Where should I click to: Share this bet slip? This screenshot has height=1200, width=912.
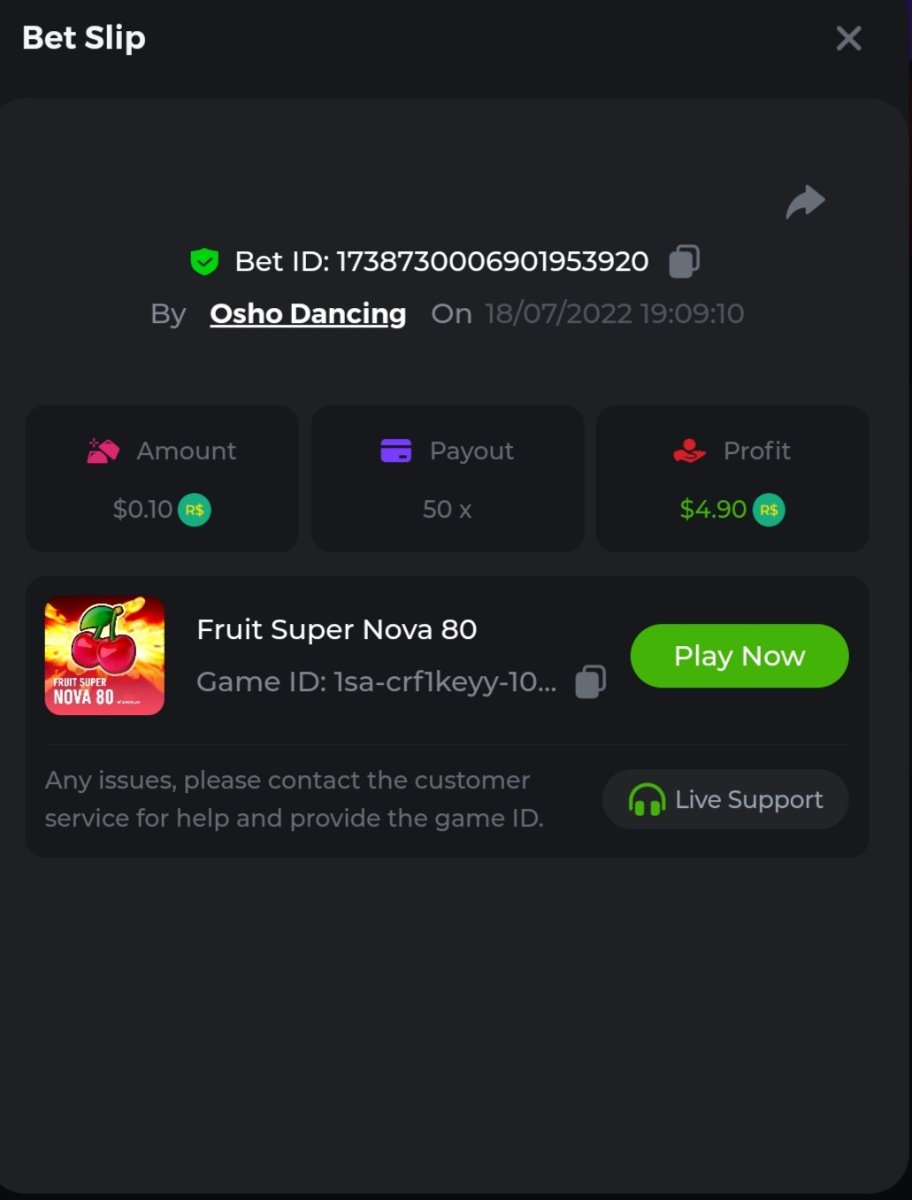(805, 202)
